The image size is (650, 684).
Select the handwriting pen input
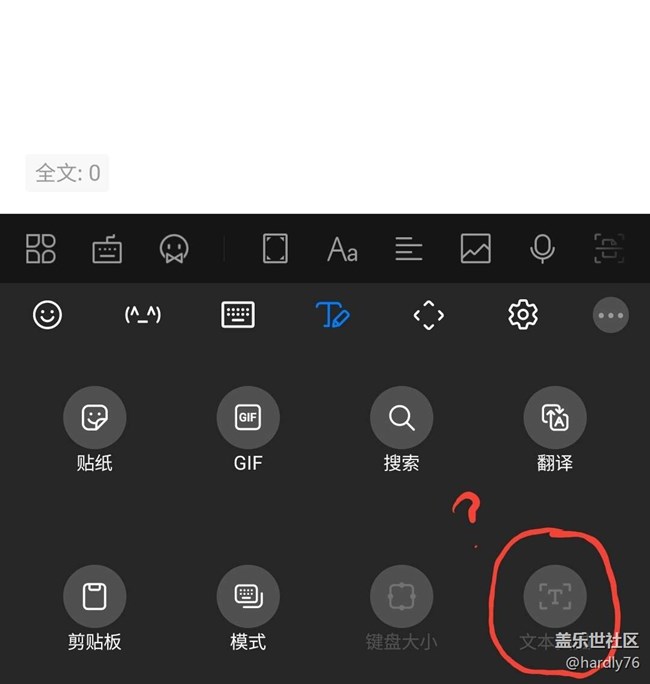point(332,315)
